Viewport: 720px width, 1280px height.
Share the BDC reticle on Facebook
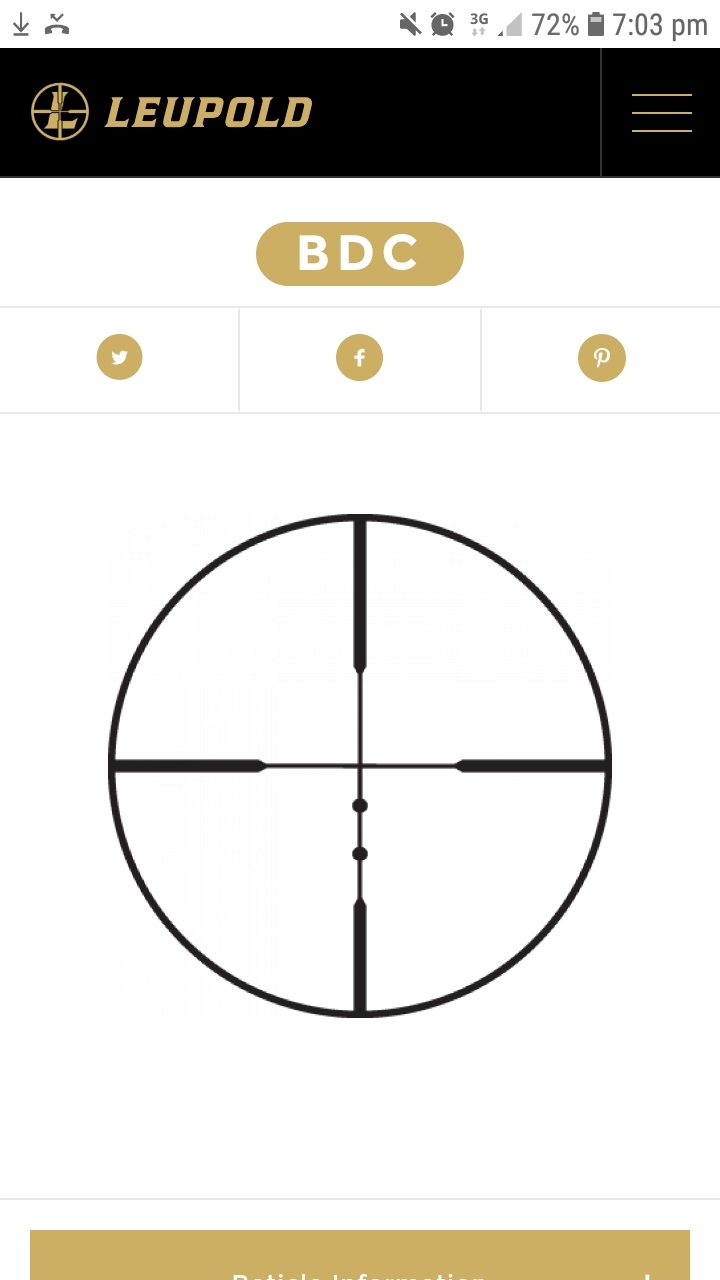pyautogui.click(x=359, y=357)
